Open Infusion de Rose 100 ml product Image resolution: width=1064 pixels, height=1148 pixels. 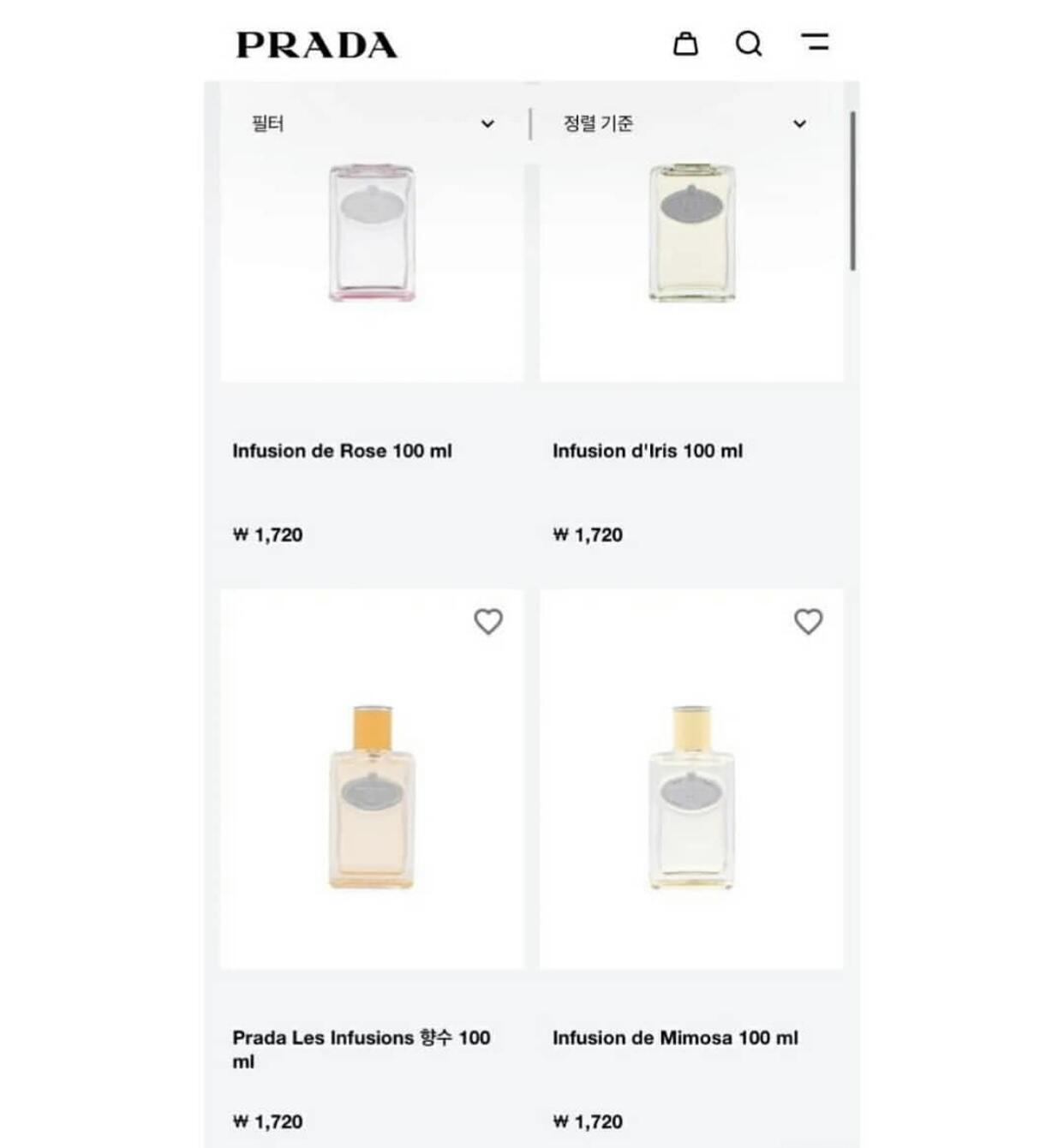[x=342, y=451]
